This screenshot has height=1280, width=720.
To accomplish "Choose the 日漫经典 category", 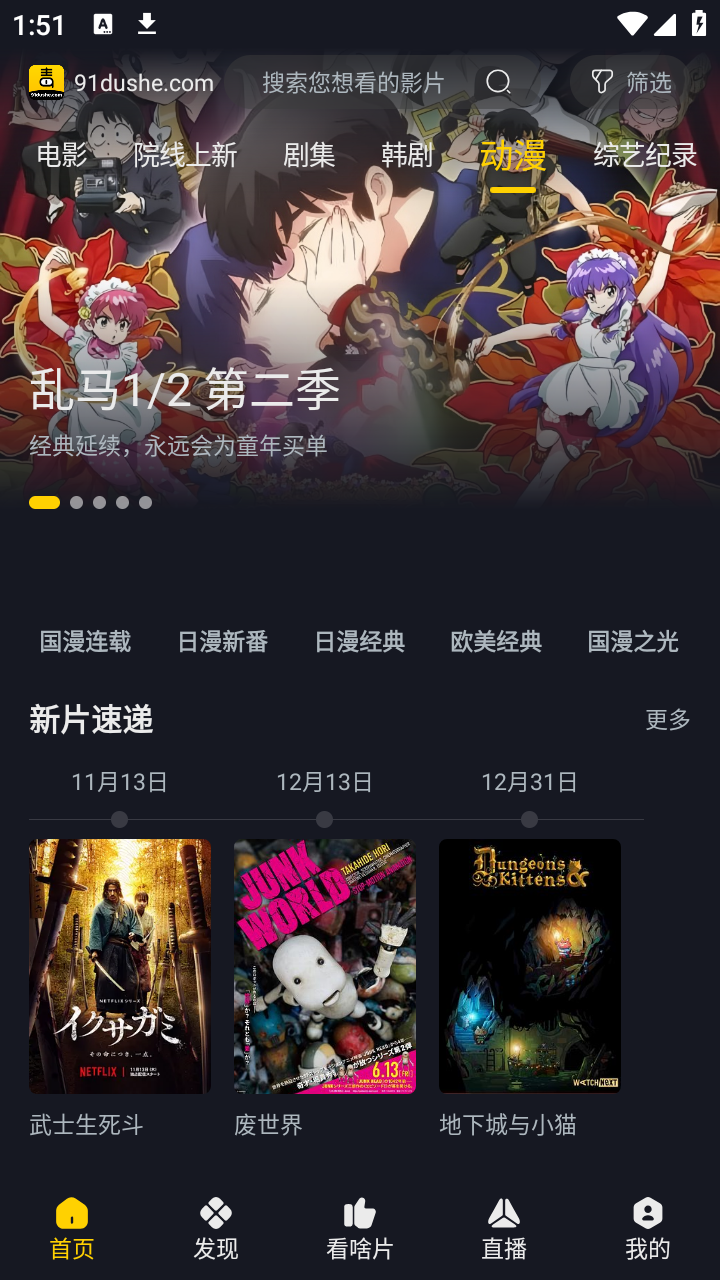I will 359,641.
